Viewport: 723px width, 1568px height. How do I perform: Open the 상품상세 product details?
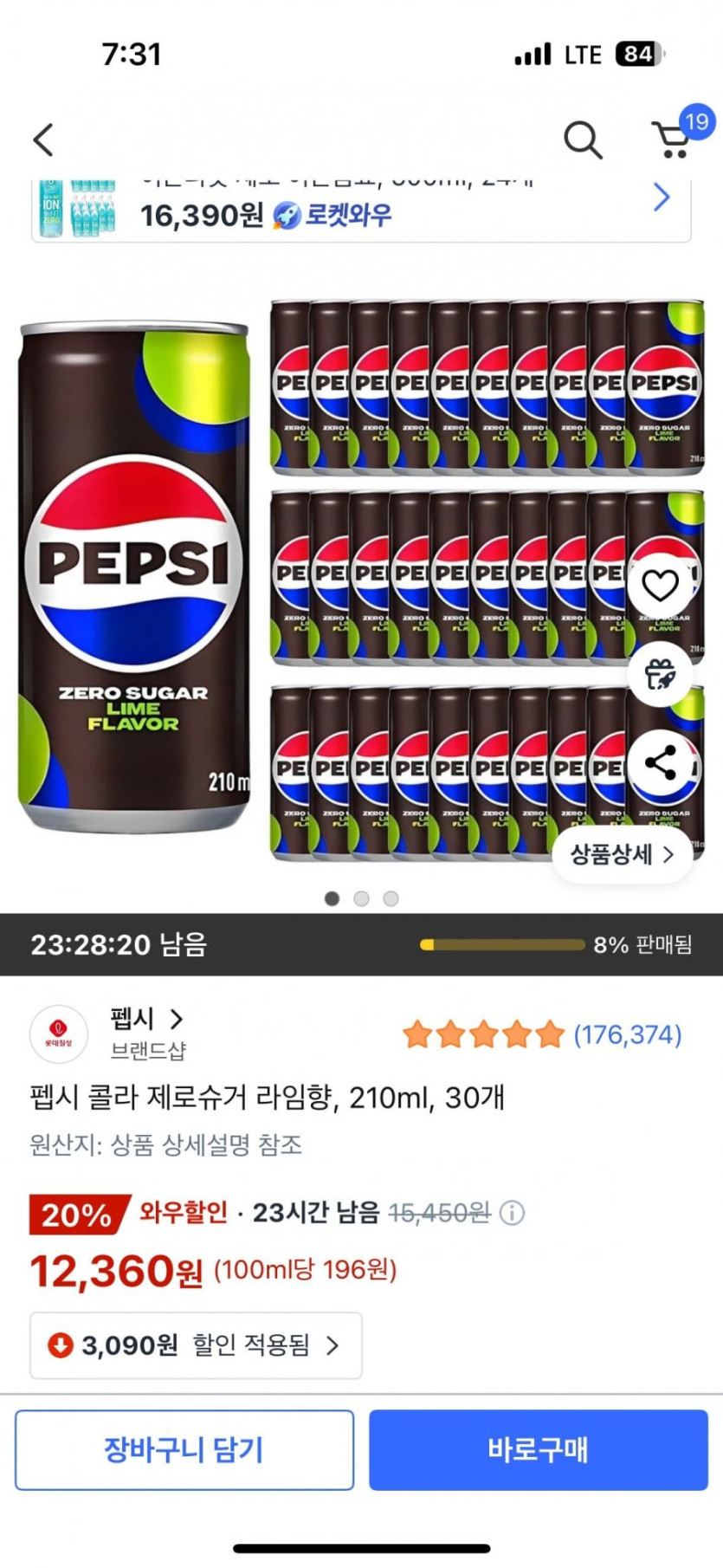(622, 854)
